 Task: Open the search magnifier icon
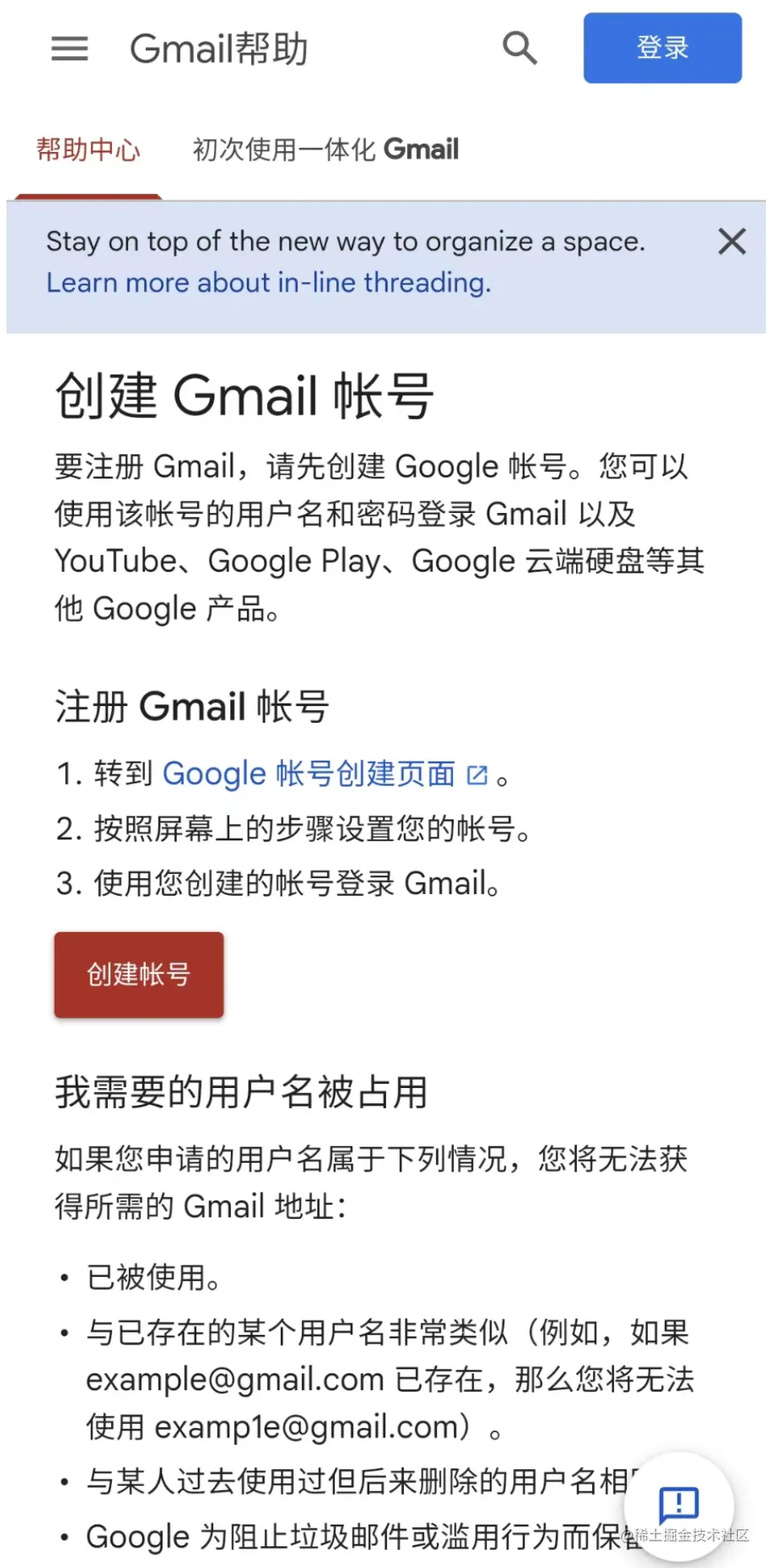520,48
